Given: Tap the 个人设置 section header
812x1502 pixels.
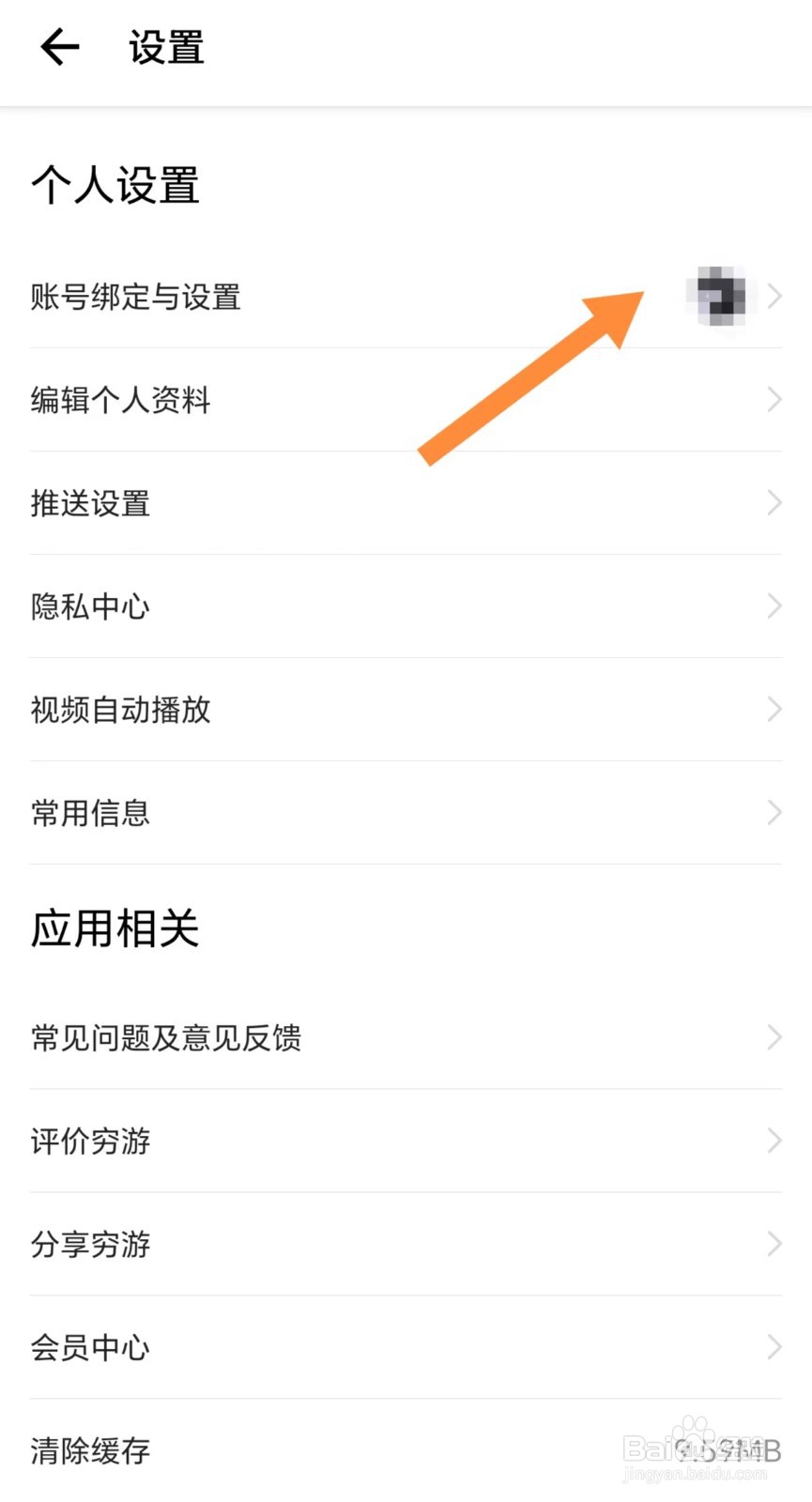Looking at the screenshot, I should pyautogui.click(x=115, y=187).
